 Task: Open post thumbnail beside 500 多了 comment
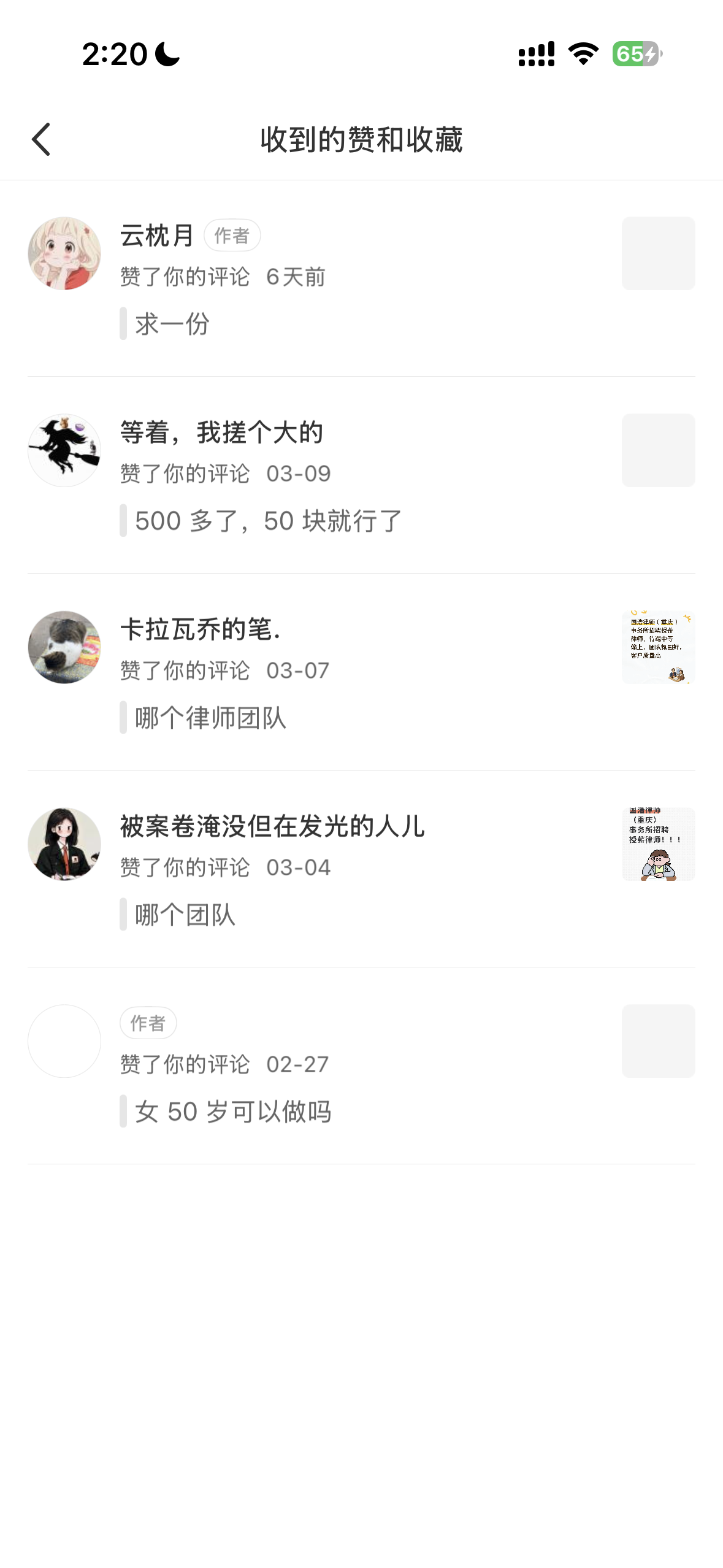(x=658, y=450)
